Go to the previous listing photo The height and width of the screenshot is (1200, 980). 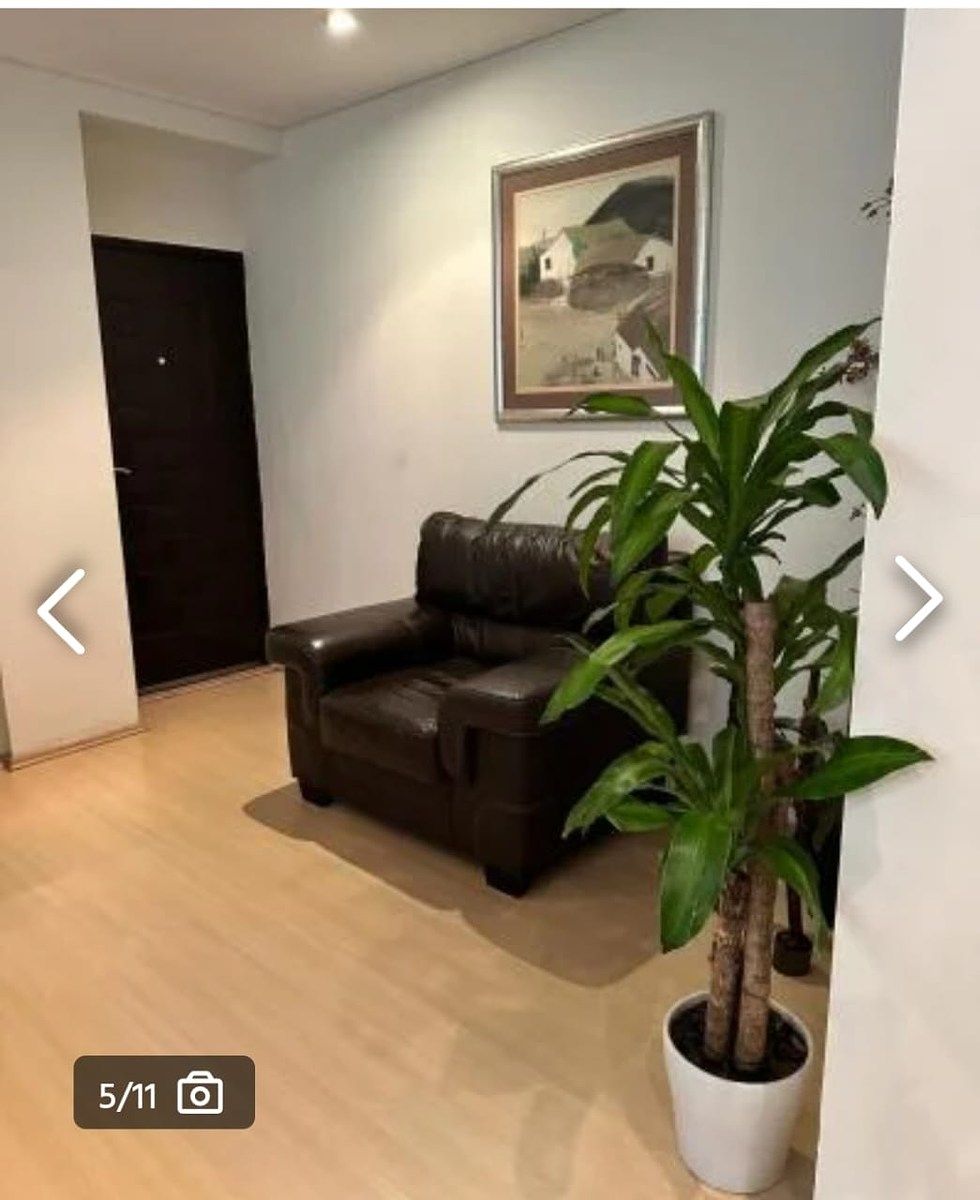coord(61,611)
